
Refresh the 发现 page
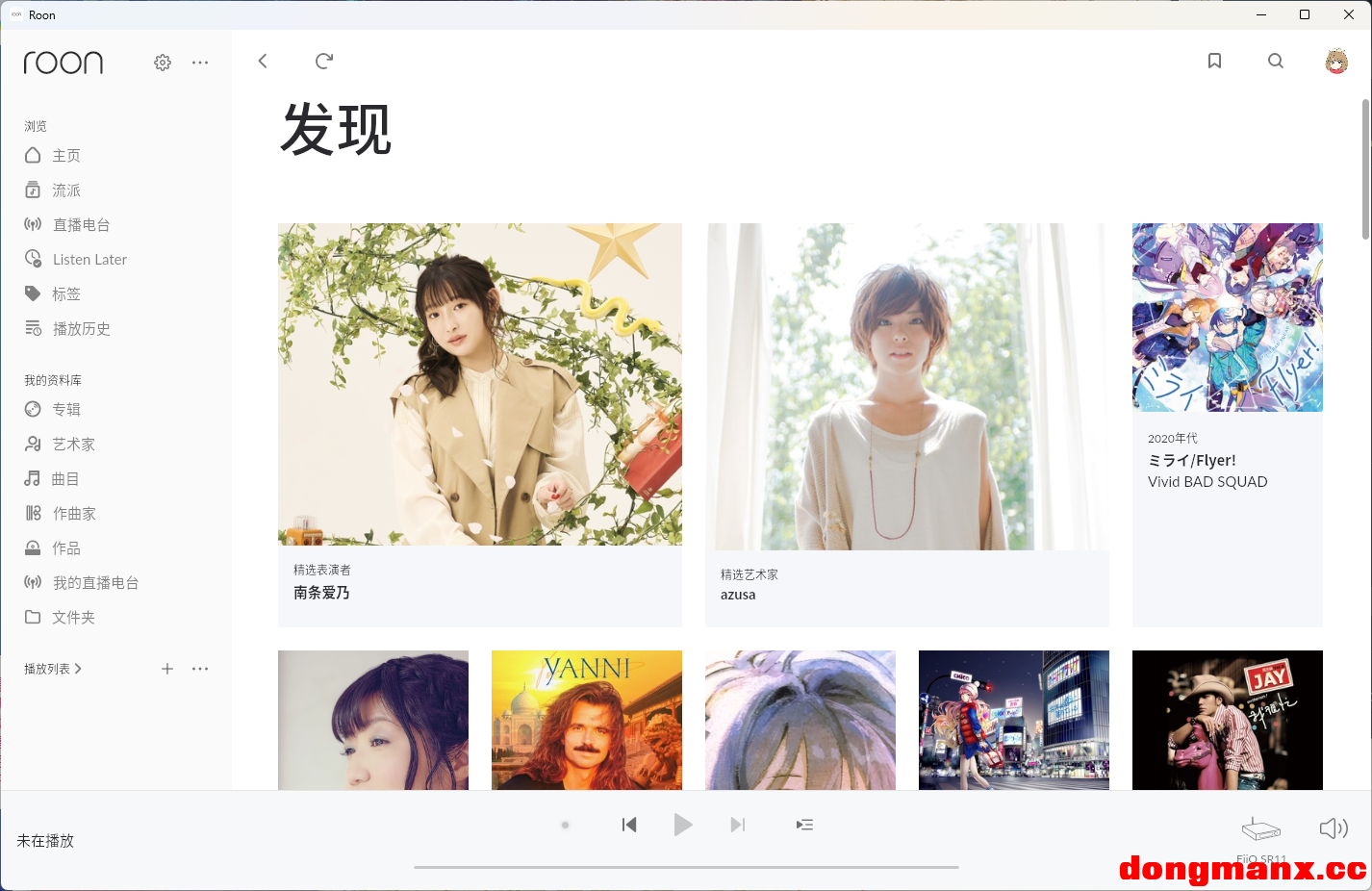click(324, 61)
